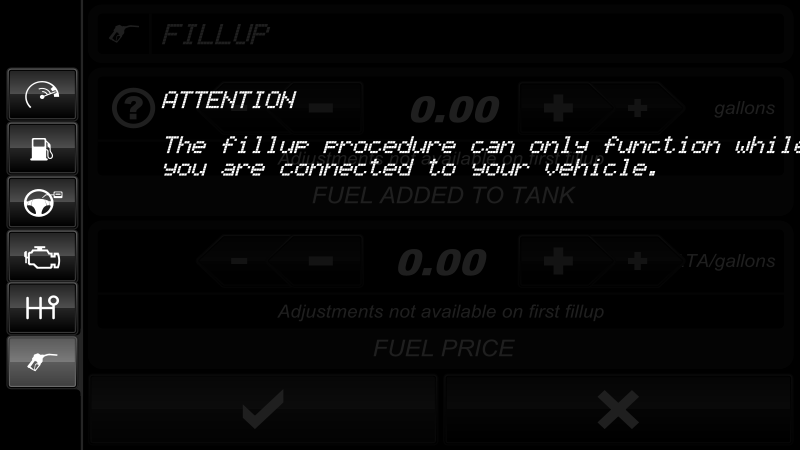Decrease fuel price by small minus
Viewport: 800px width, 450px height.
click(238, 262)
